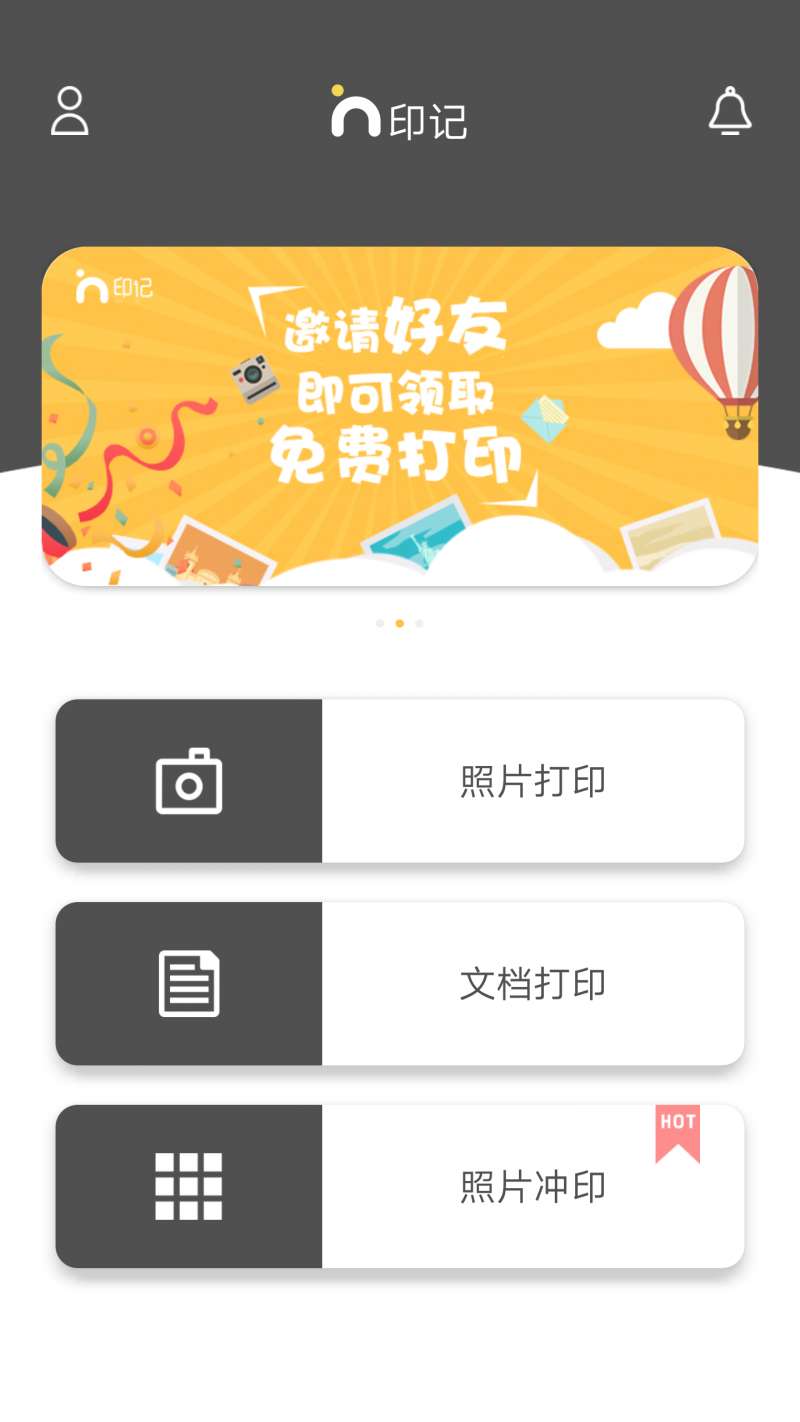Open the notifications bell
Image resolution: width=800 pixels, height=1422 pixels.
[730, 111]
